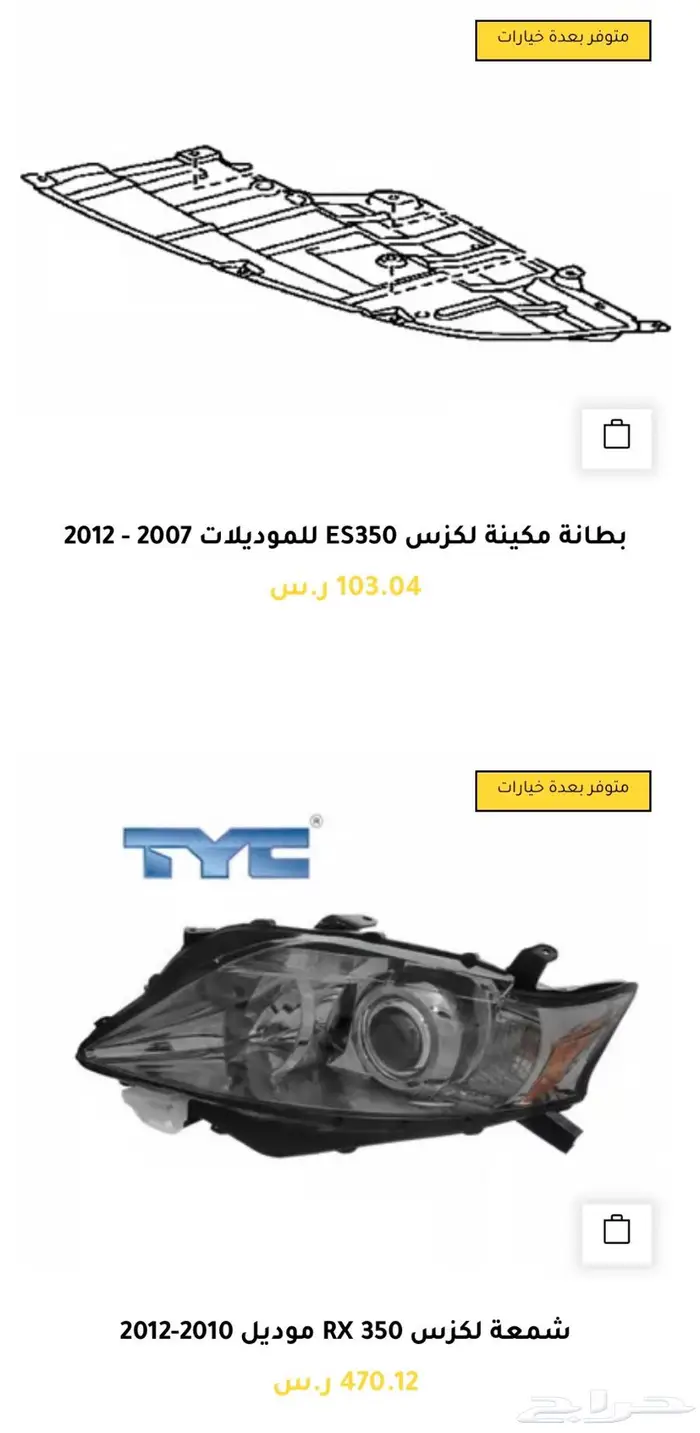
Task: Open the product titled شمعة لكزس RX 350
Action: tap(345, 1330)
